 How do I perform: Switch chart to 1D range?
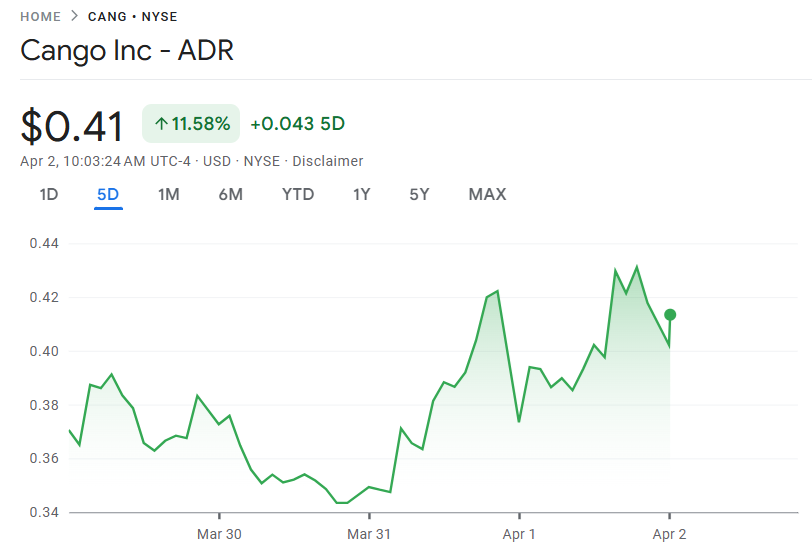48,194
